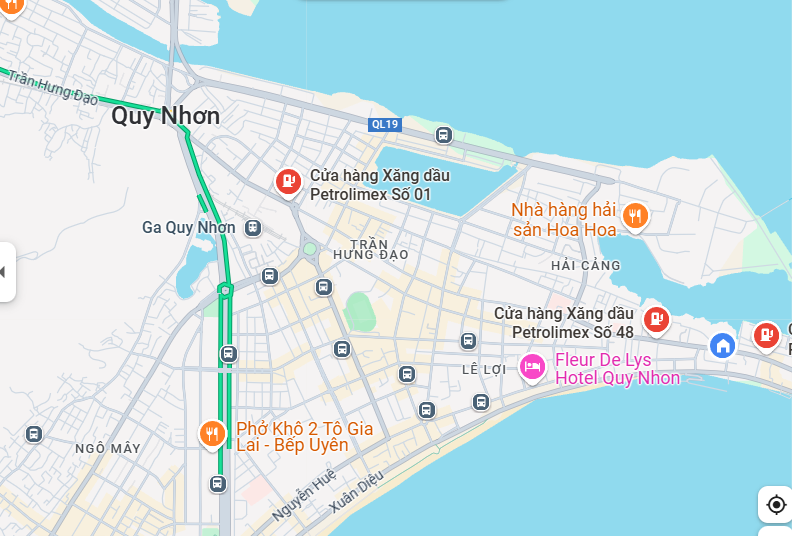Tap the Ga Quy Nhơn train station icon
Image resolution: width=792 pixels, height=536 pixels.
(x=253, y=228)
